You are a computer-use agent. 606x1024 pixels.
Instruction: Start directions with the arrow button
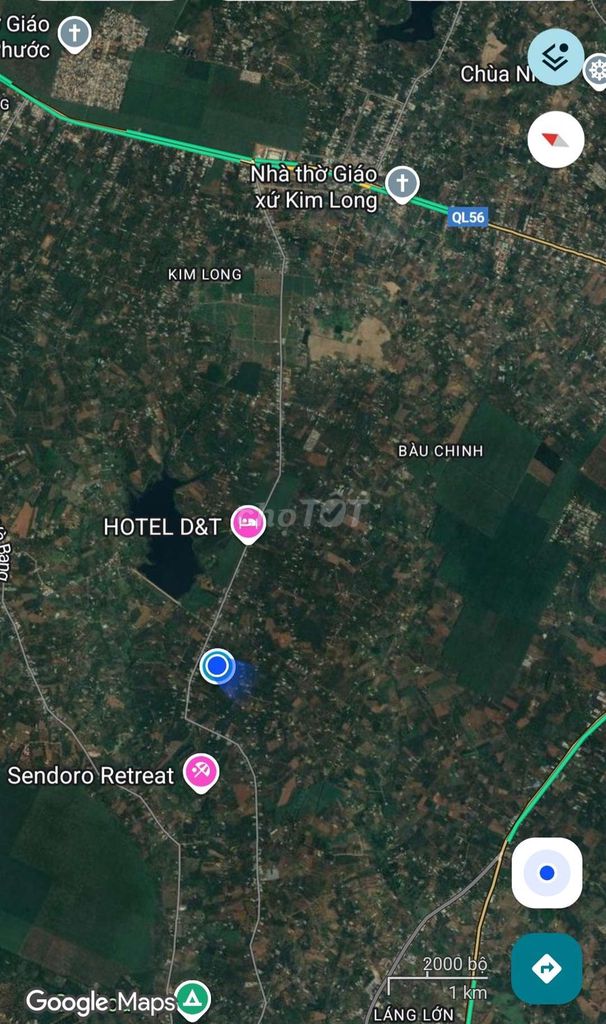click(x=546, y=968)
